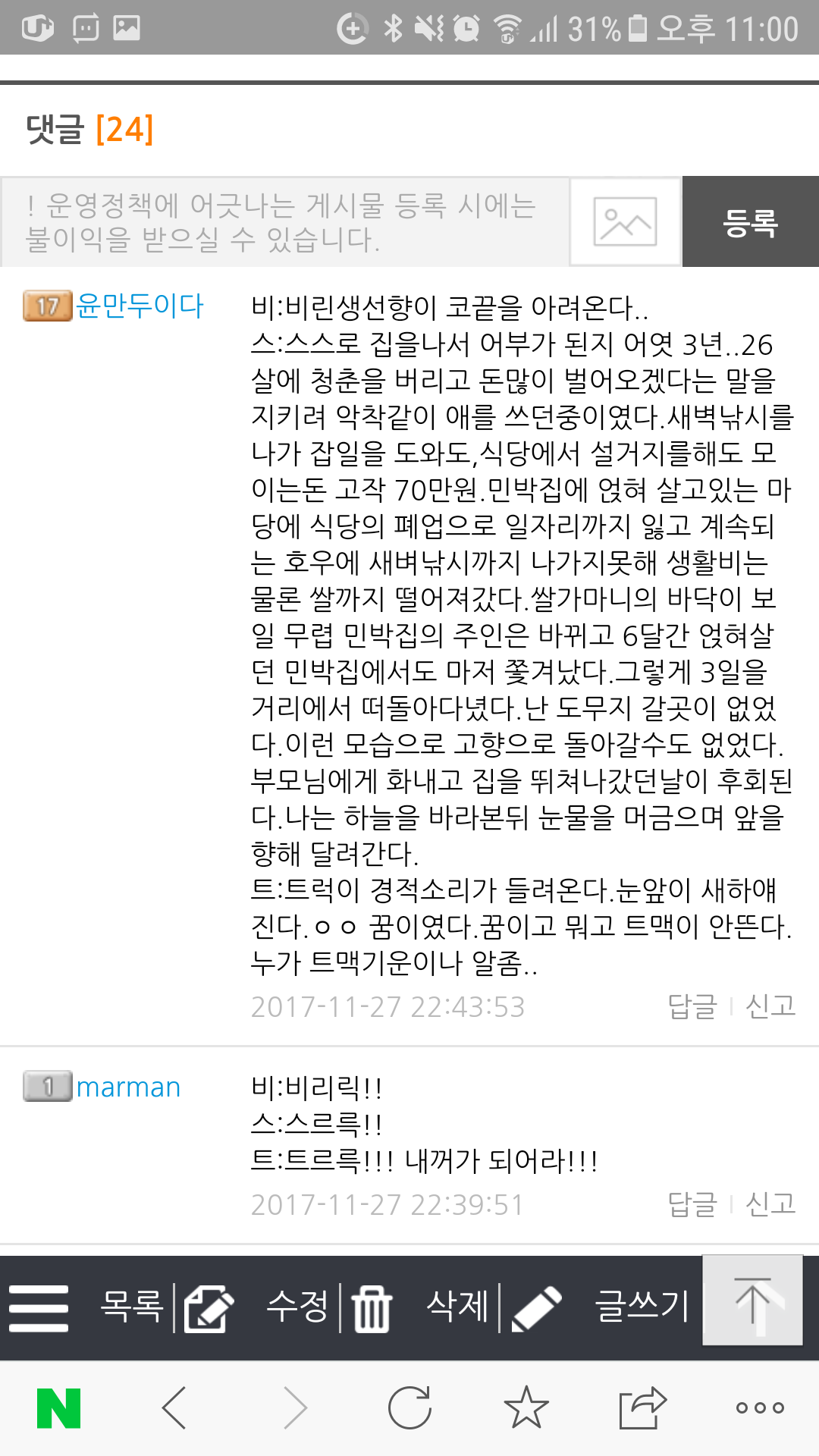Attach an image to the comment
Image resolution: width=819 pixels, height=1456 pixels.
(625, 222)
